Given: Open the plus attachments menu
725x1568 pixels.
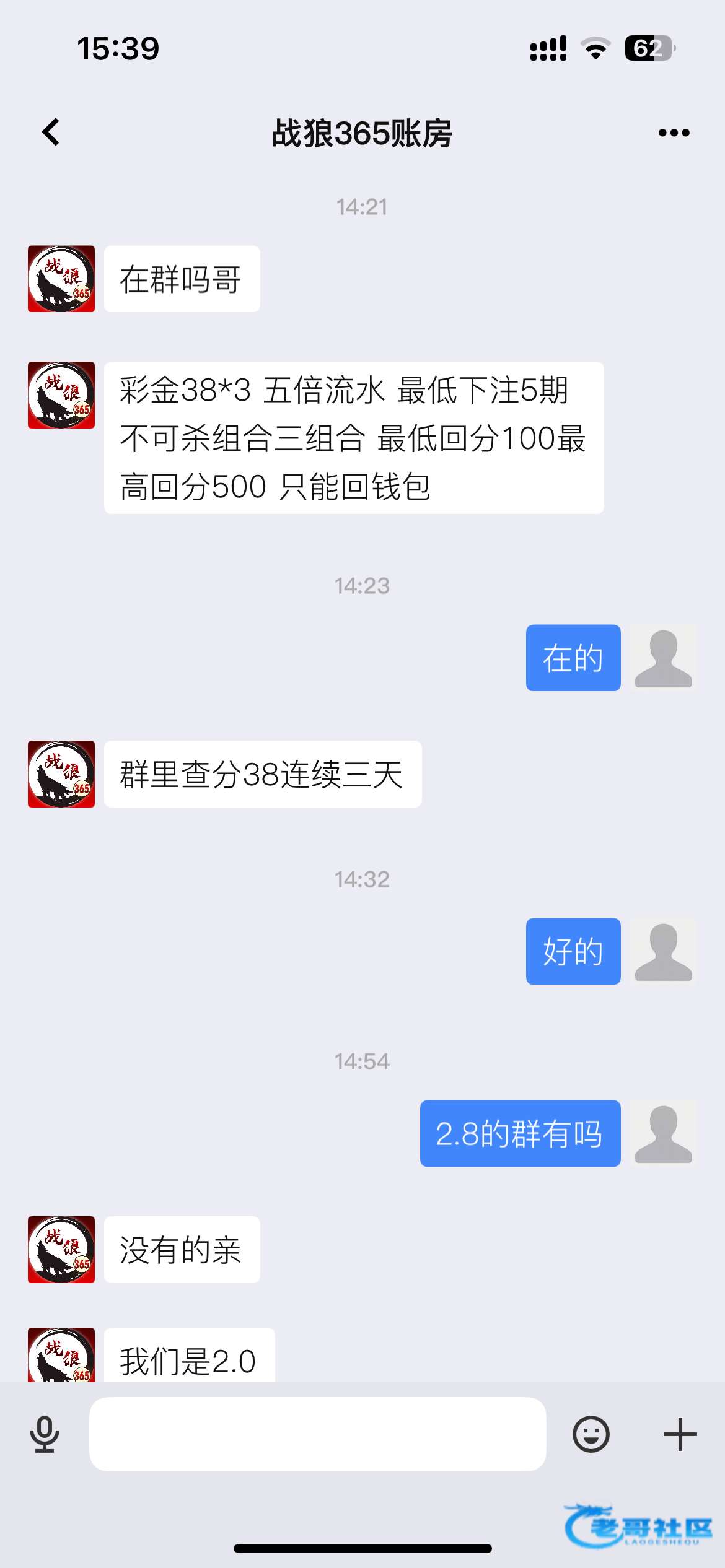Looking at the screenshot, I should pyautogui.click(x=680, y=1434).
